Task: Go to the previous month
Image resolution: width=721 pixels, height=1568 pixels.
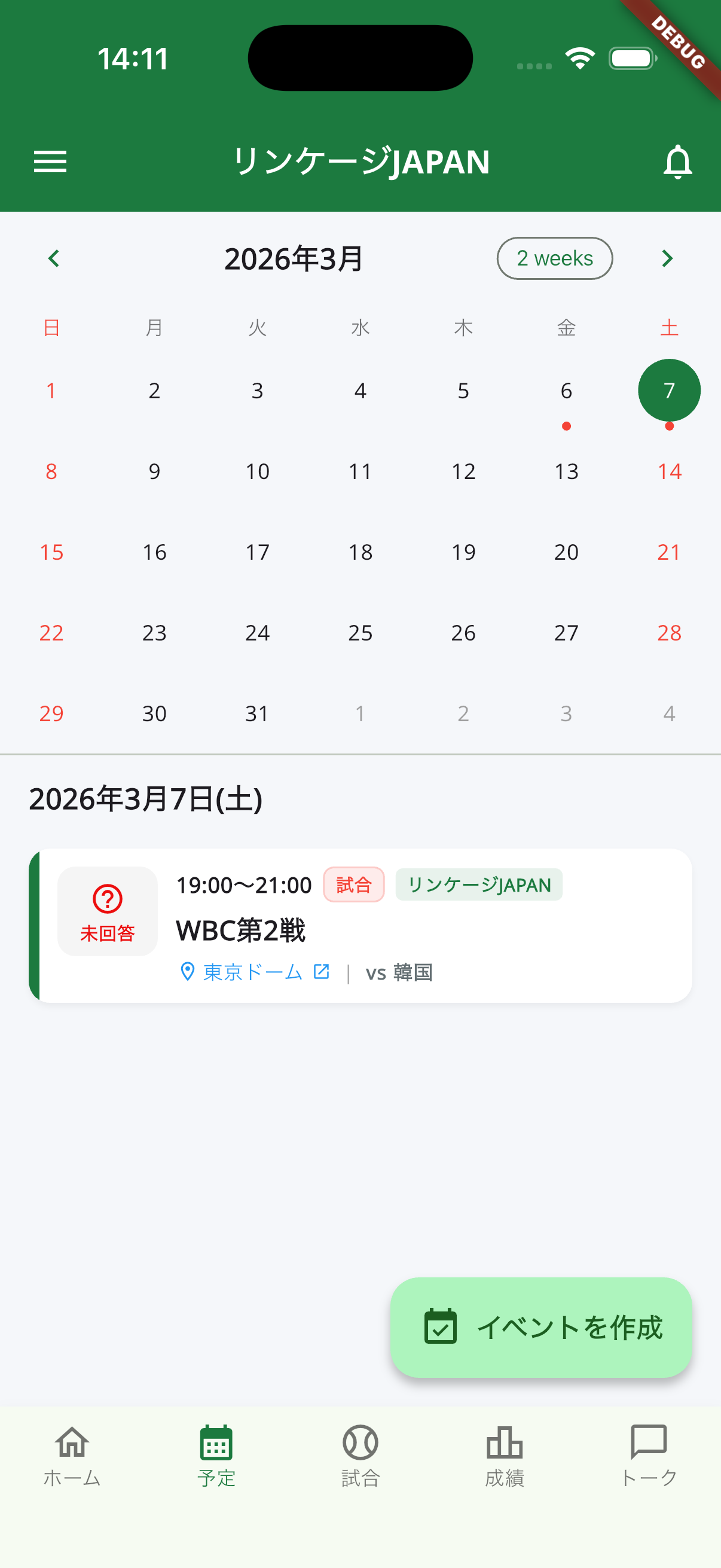Action: pyautogui.click(x=54, y=259)
